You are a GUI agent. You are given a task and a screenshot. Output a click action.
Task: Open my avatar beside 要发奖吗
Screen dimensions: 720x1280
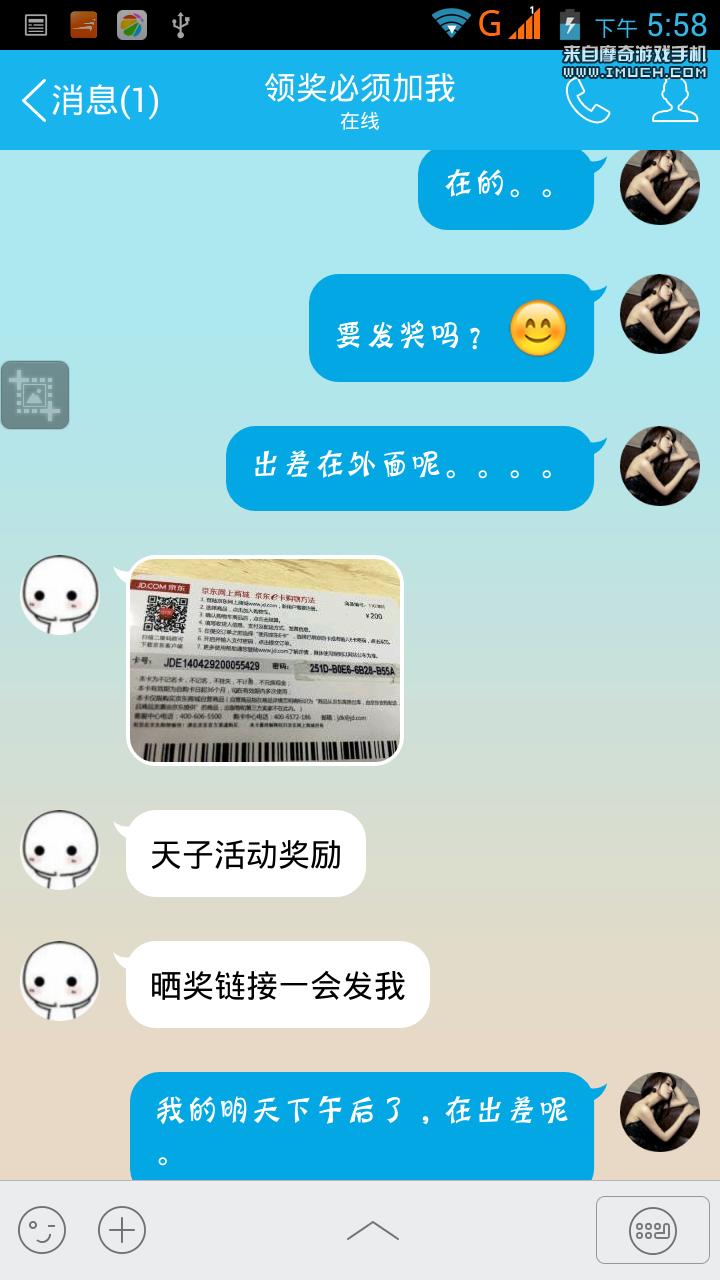click(659, 314)
